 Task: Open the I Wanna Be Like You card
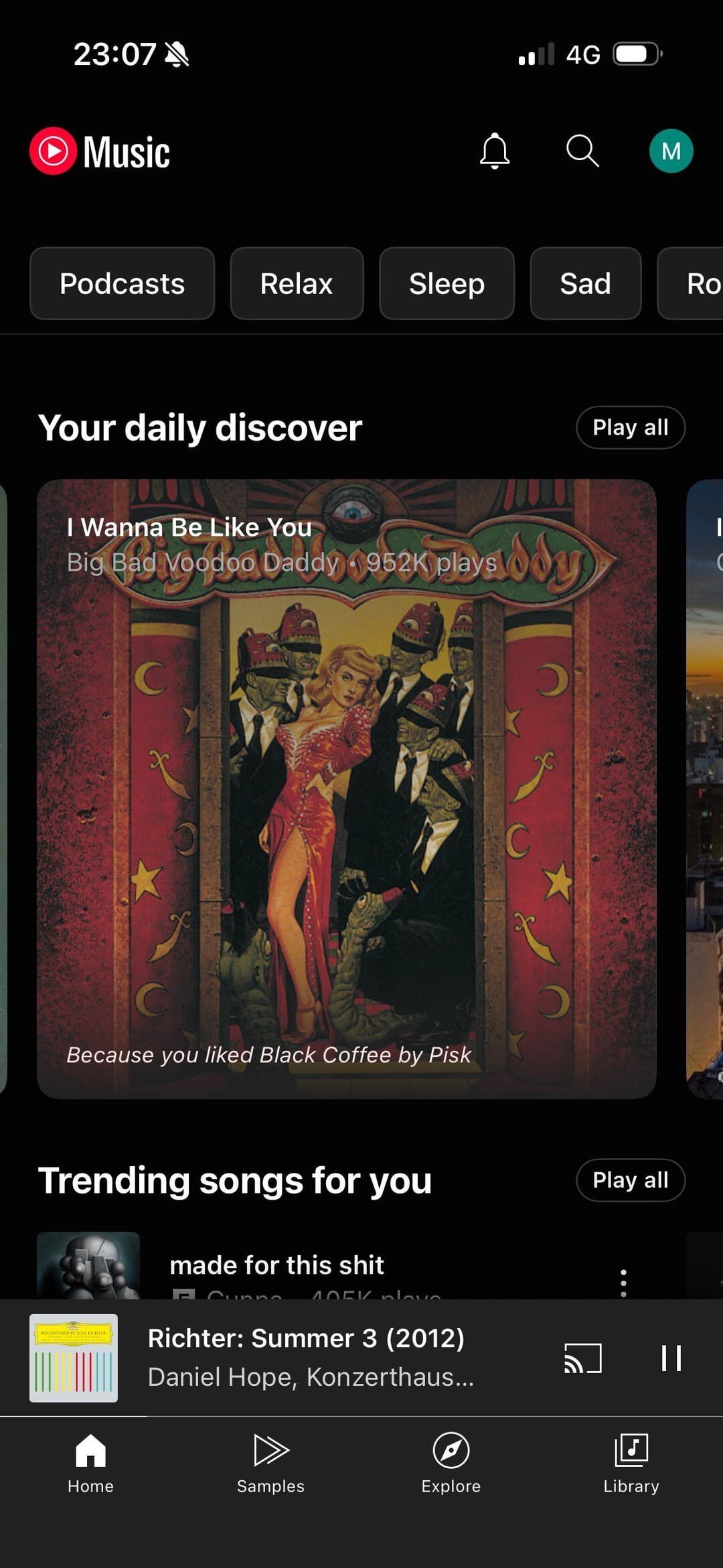[x=346, y=788]
